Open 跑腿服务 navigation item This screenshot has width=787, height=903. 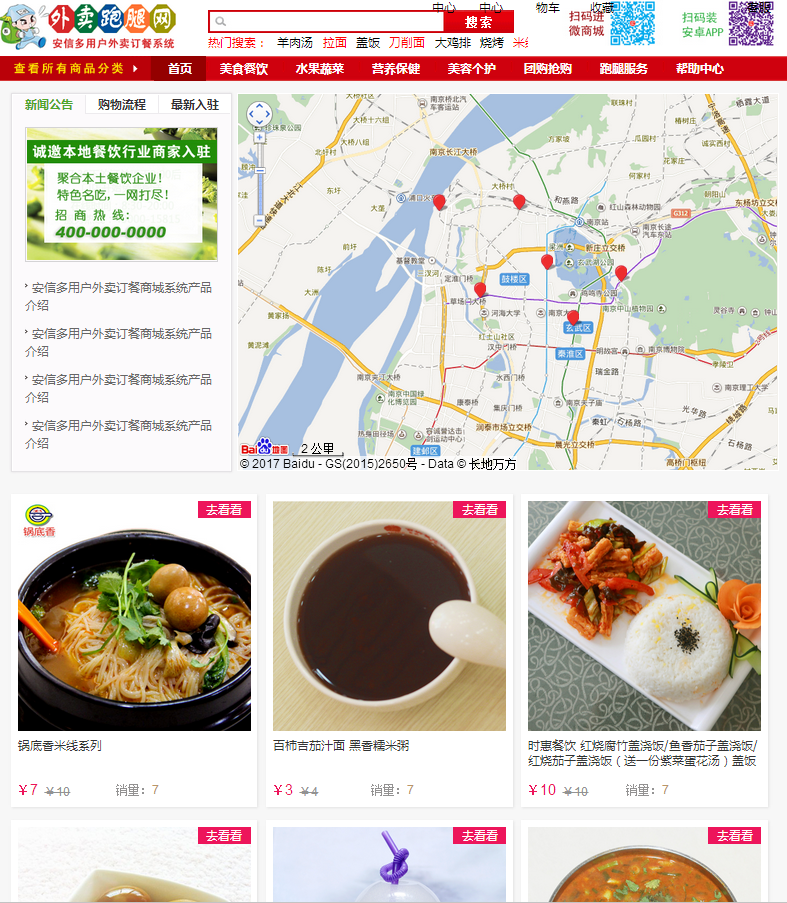(624, 69)
